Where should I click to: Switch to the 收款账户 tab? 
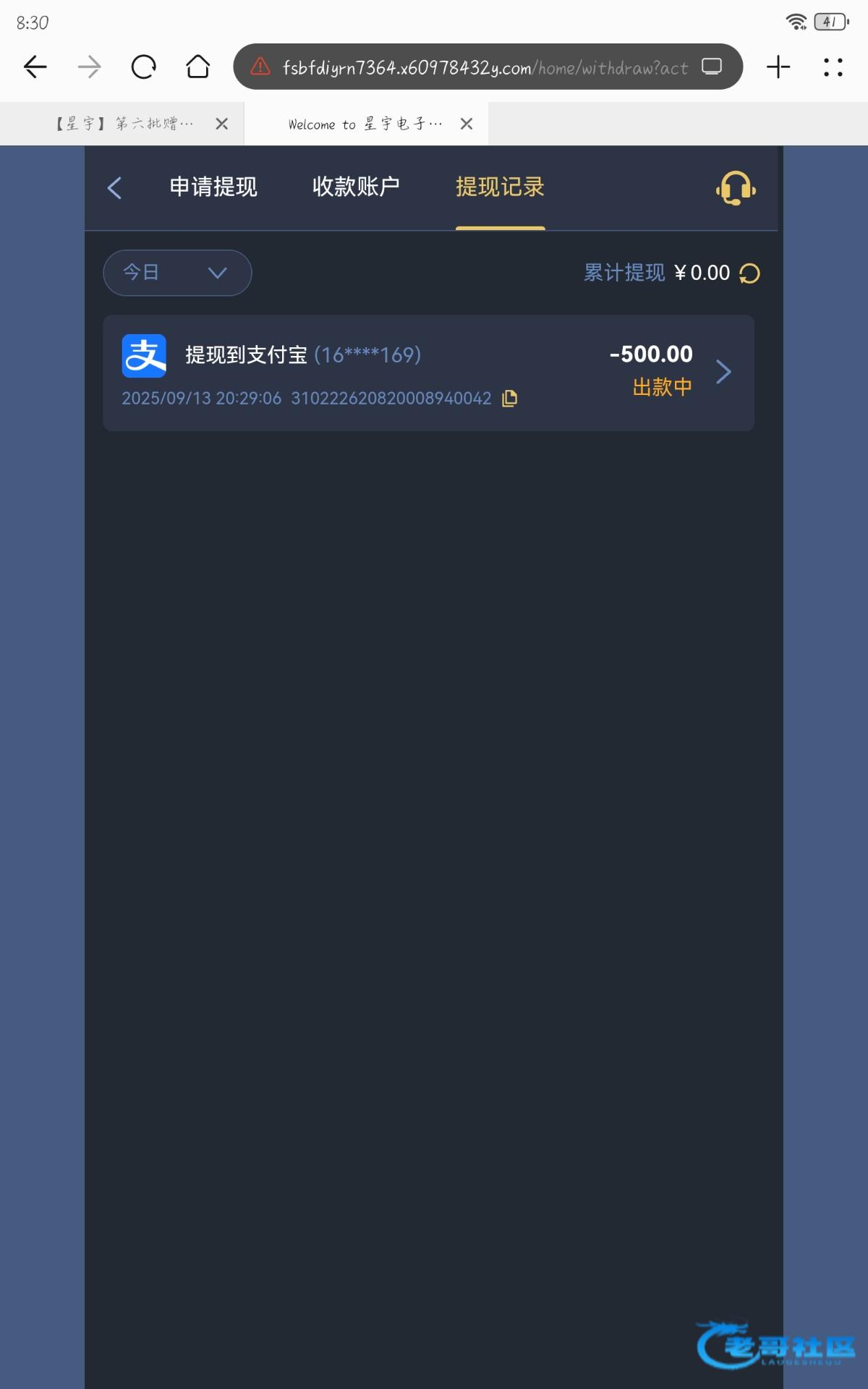[x=356, y=187]
